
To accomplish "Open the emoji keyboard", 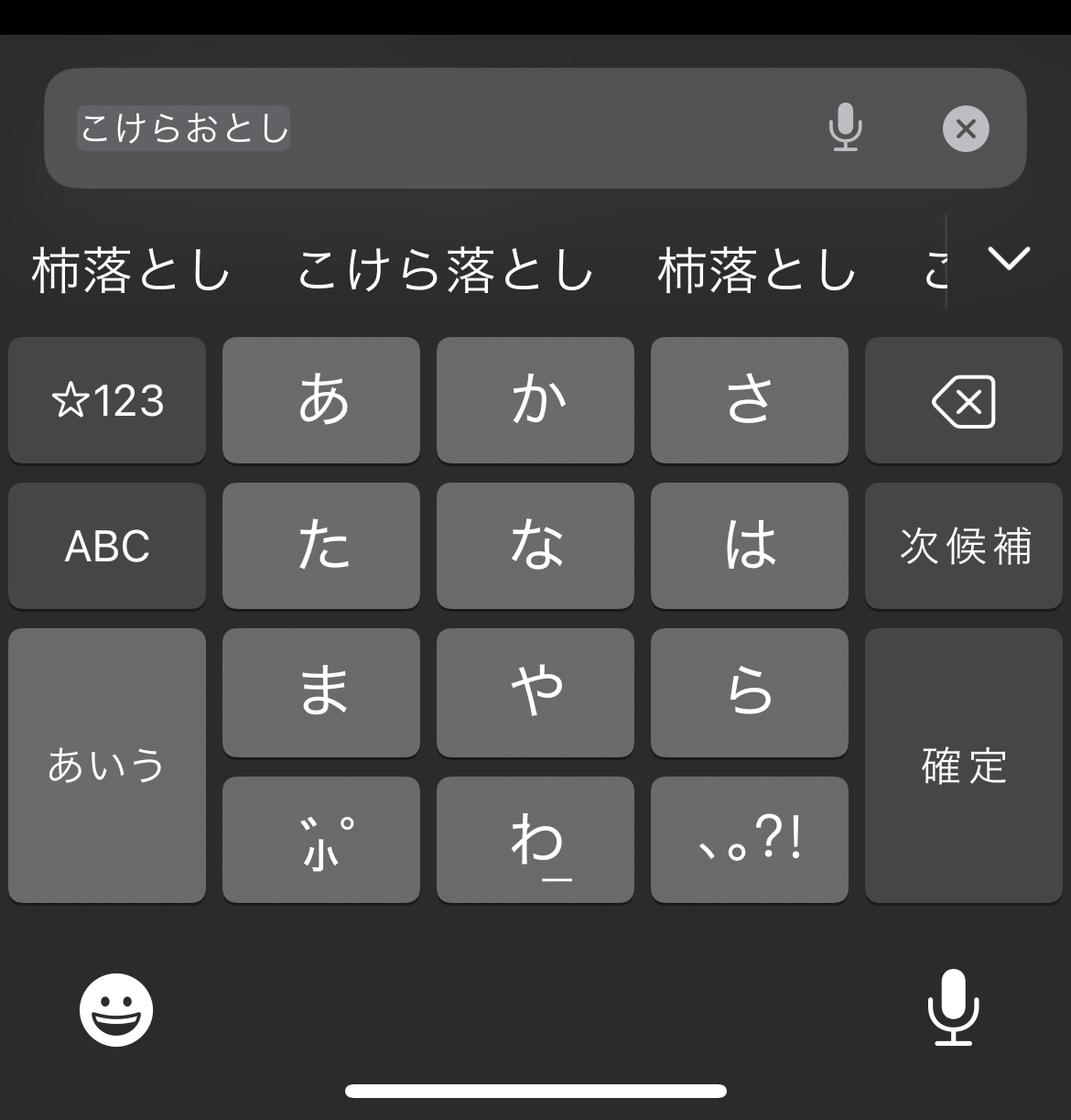I will tap(116, 1009).
